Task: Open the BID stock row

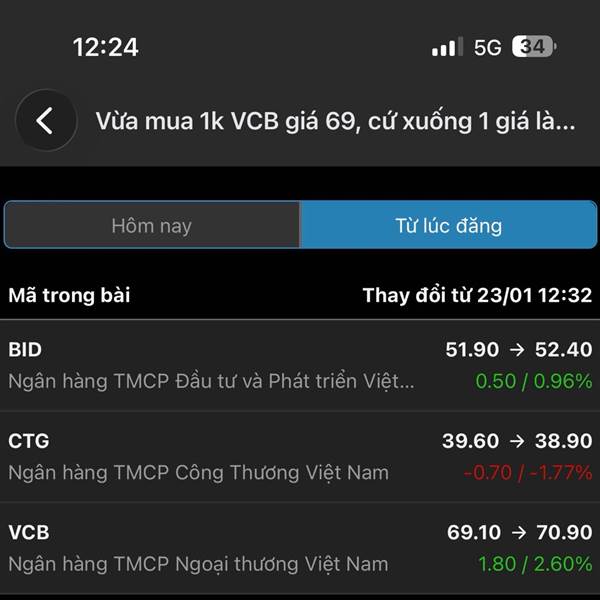Action: [300, 365]
